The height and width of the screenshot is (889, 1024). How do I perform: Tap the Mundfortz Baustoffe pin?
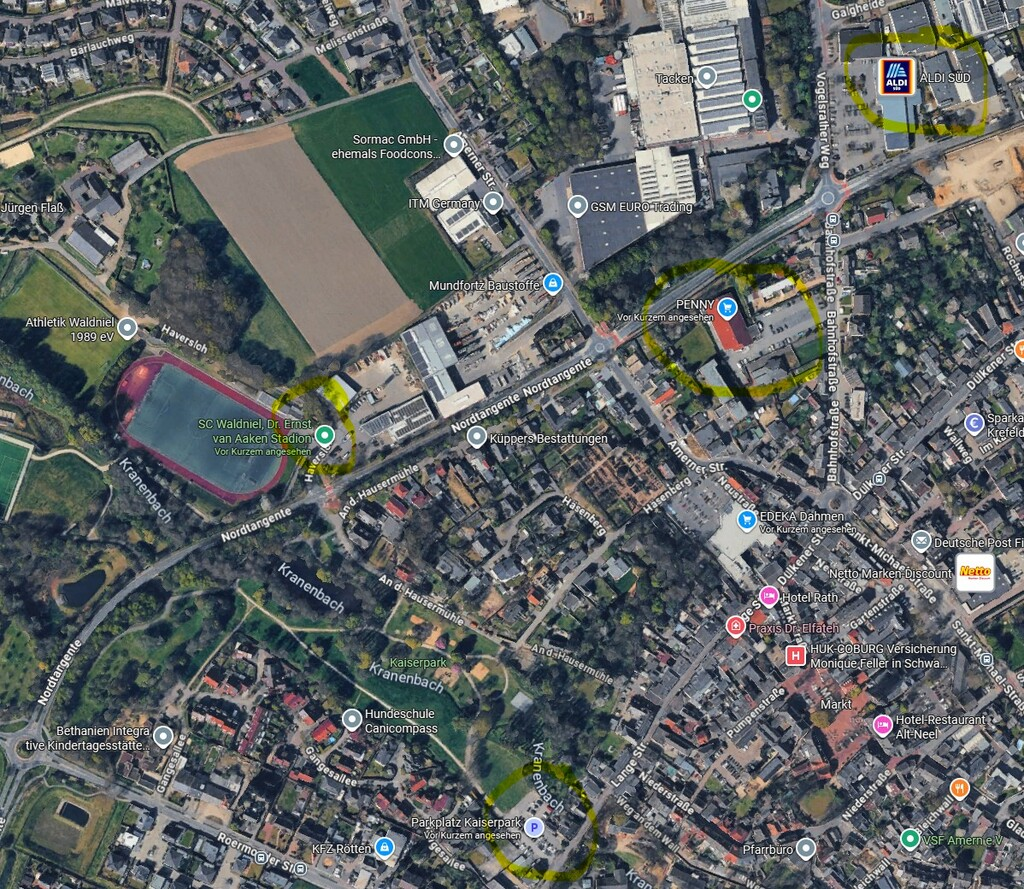pyautogui.click(x=553, y=284)
